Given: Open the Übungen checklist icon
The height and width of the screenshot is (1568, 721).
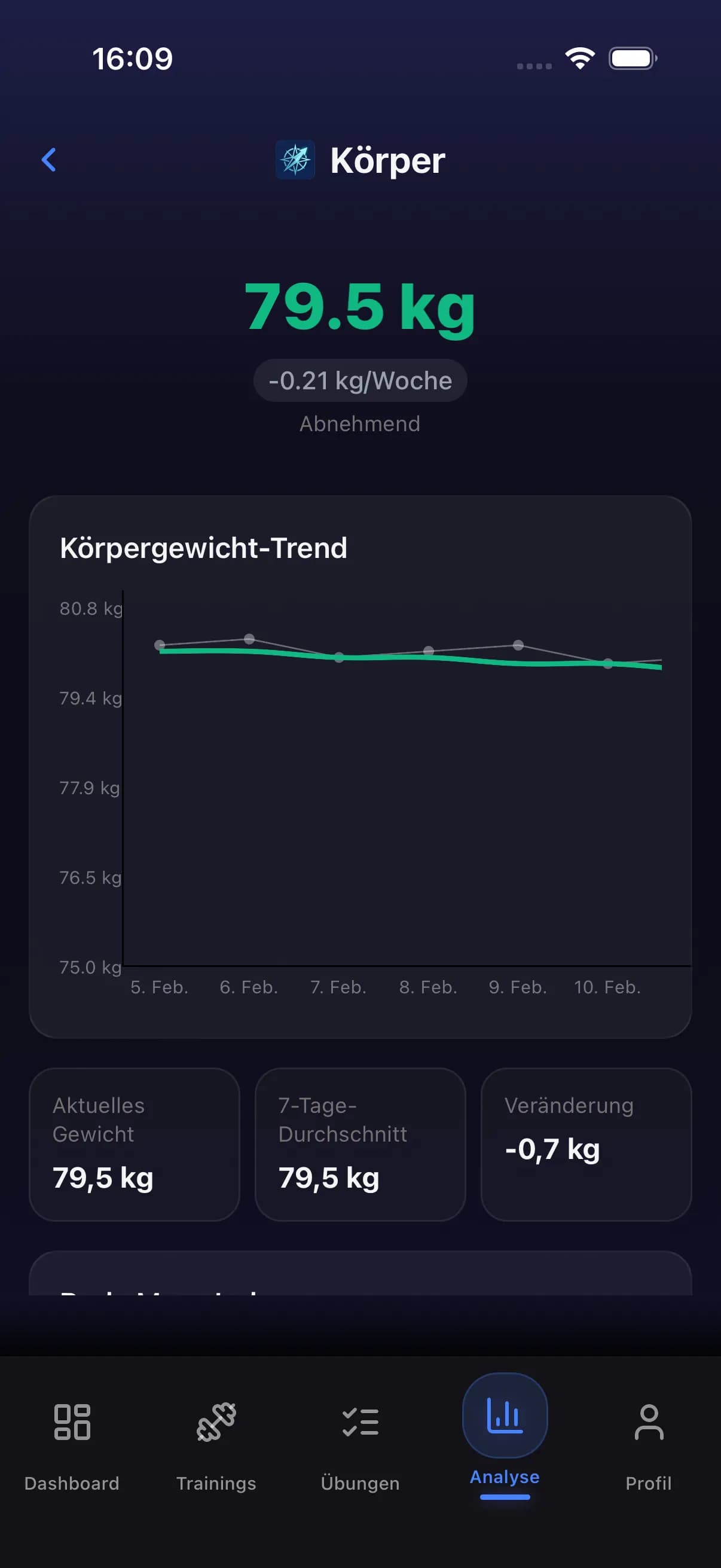Looking at the screenshot, I should [360, 1423].
